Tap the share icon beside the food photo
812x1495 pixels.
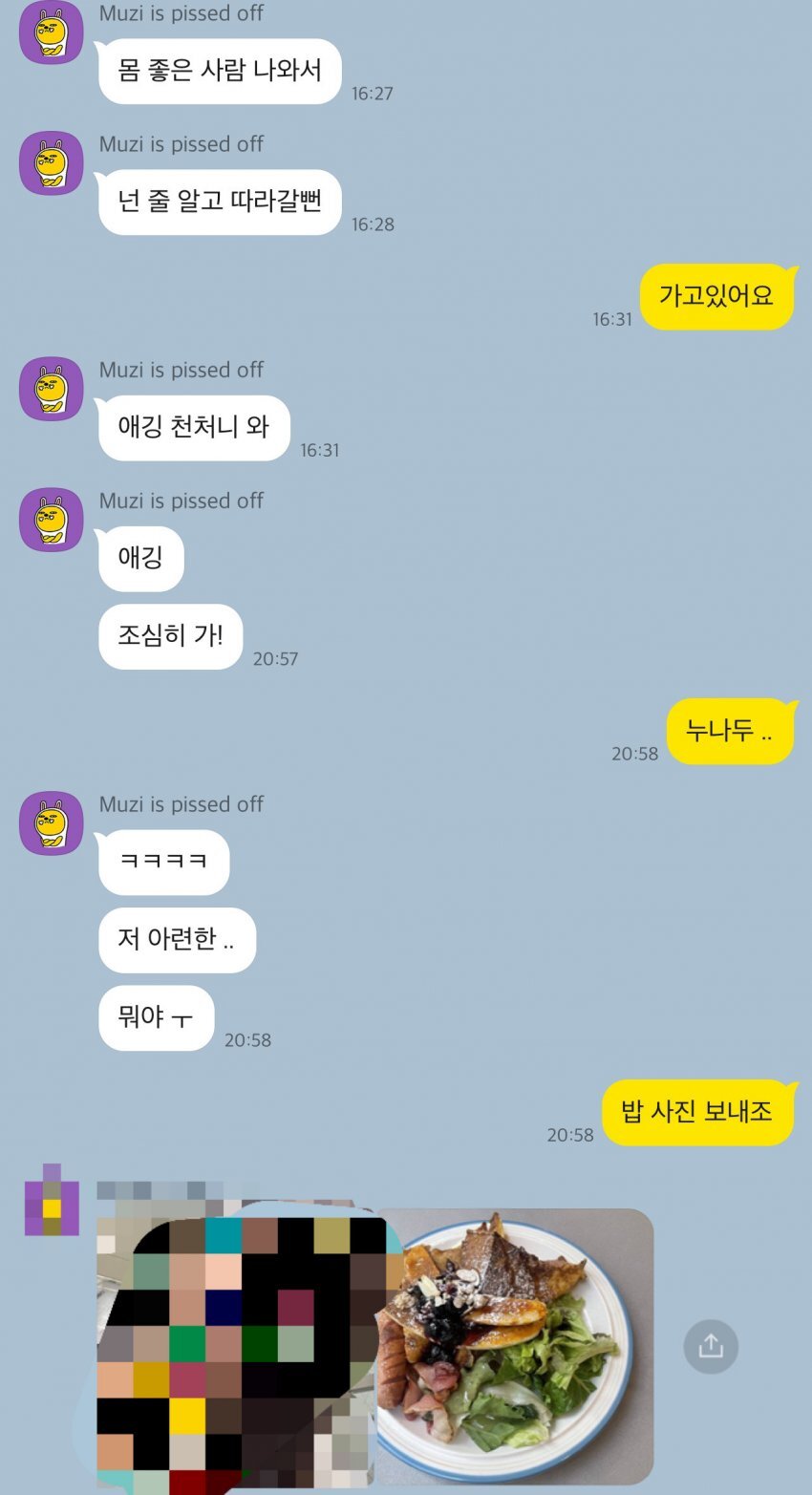click(711, 1346)
